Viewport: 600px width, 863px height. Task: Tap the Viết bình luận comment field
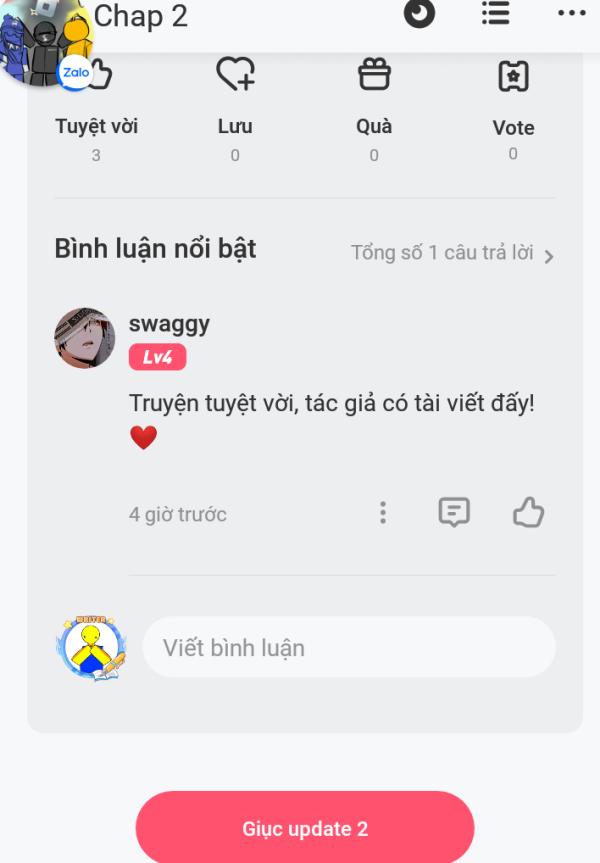pyautogui.click(x=348, y=647)
